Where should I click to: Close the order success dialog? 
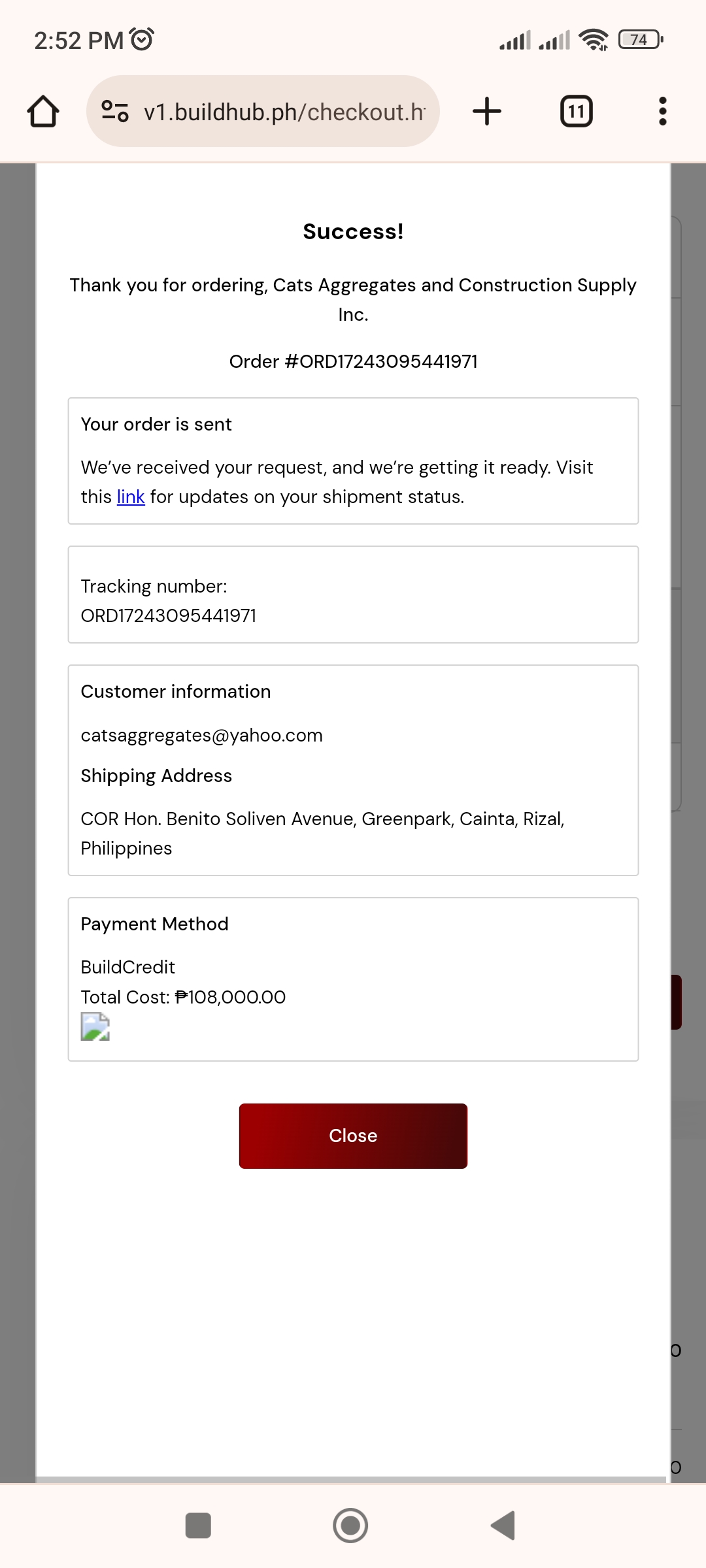point(353,1135)
